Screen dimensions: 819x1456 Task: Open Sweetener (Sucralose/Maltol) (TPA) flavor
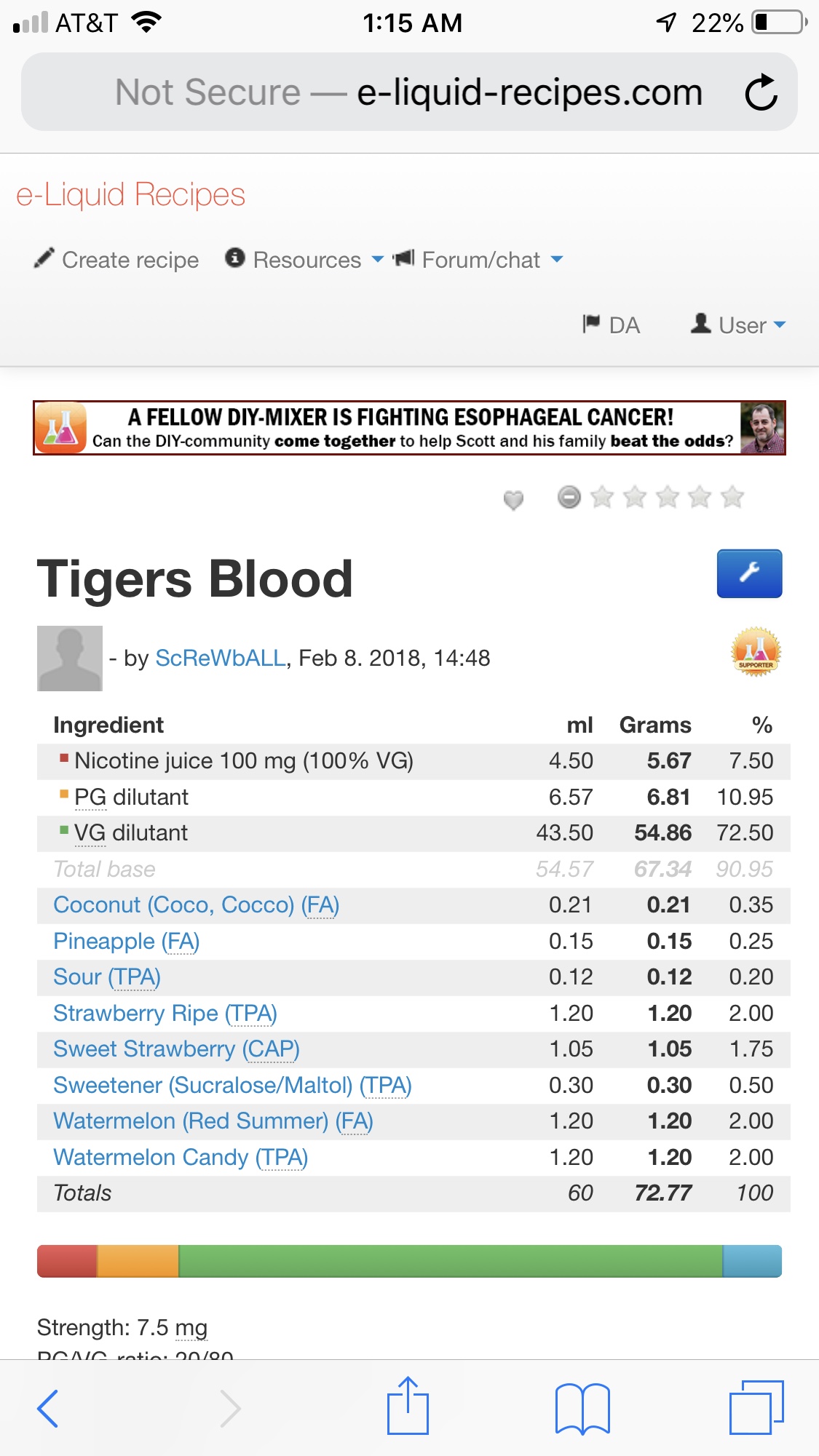click(233, 1086)
